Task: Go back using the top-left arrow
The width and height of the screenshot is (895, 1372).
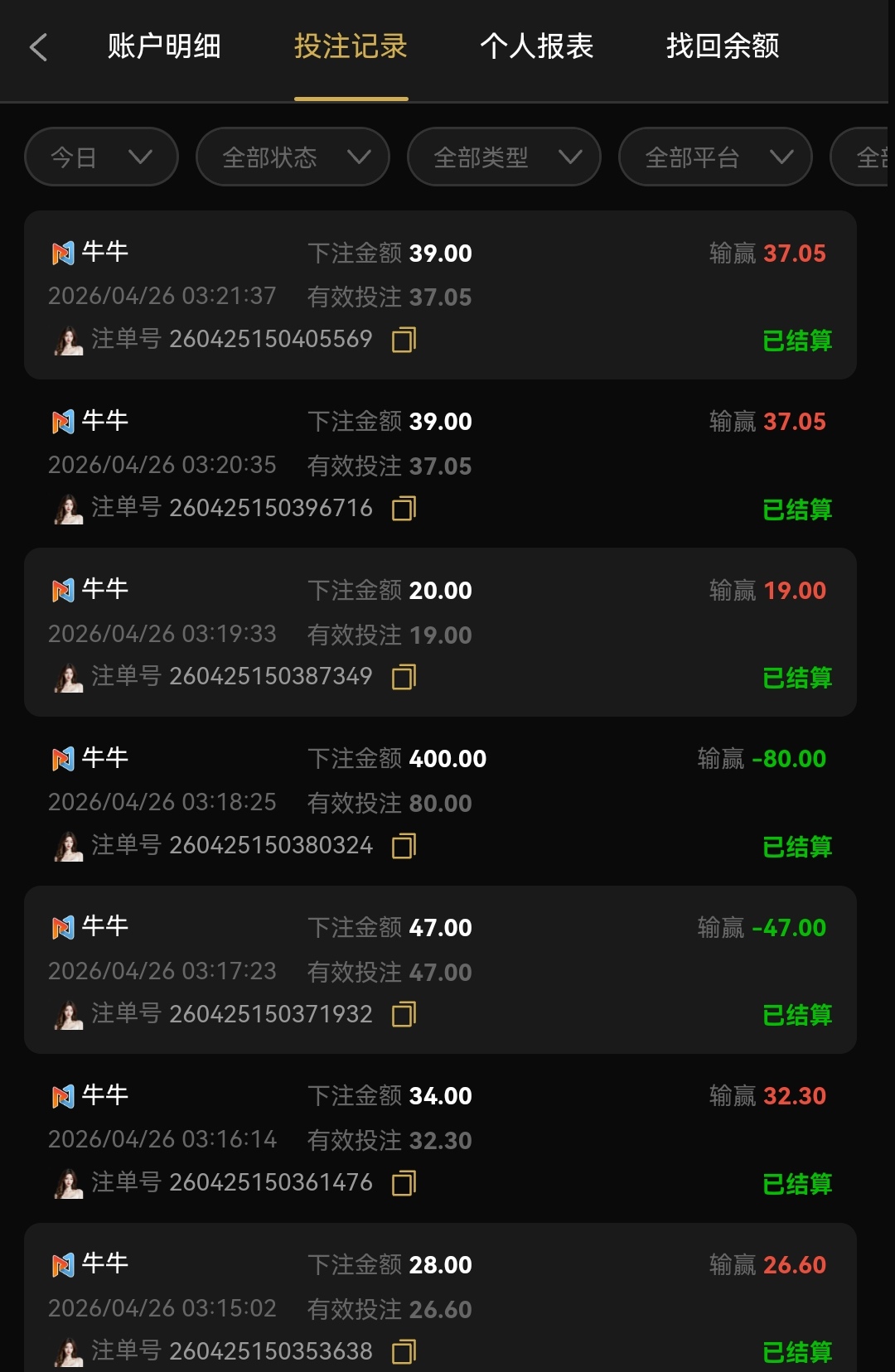Action: coord(38,47)
